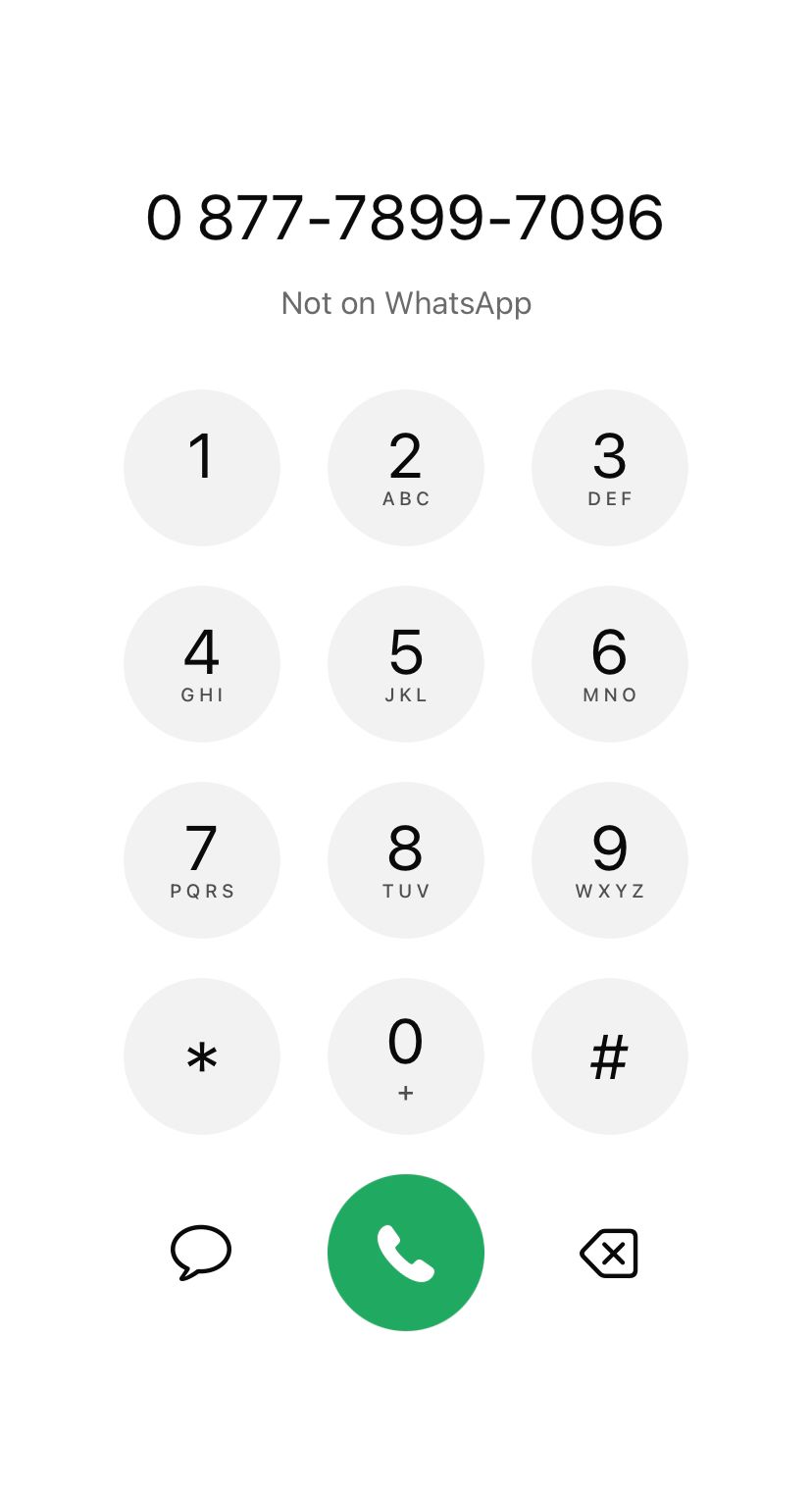
Task: Enter digit 9 WXYZ
Action: tap(610, 860)
